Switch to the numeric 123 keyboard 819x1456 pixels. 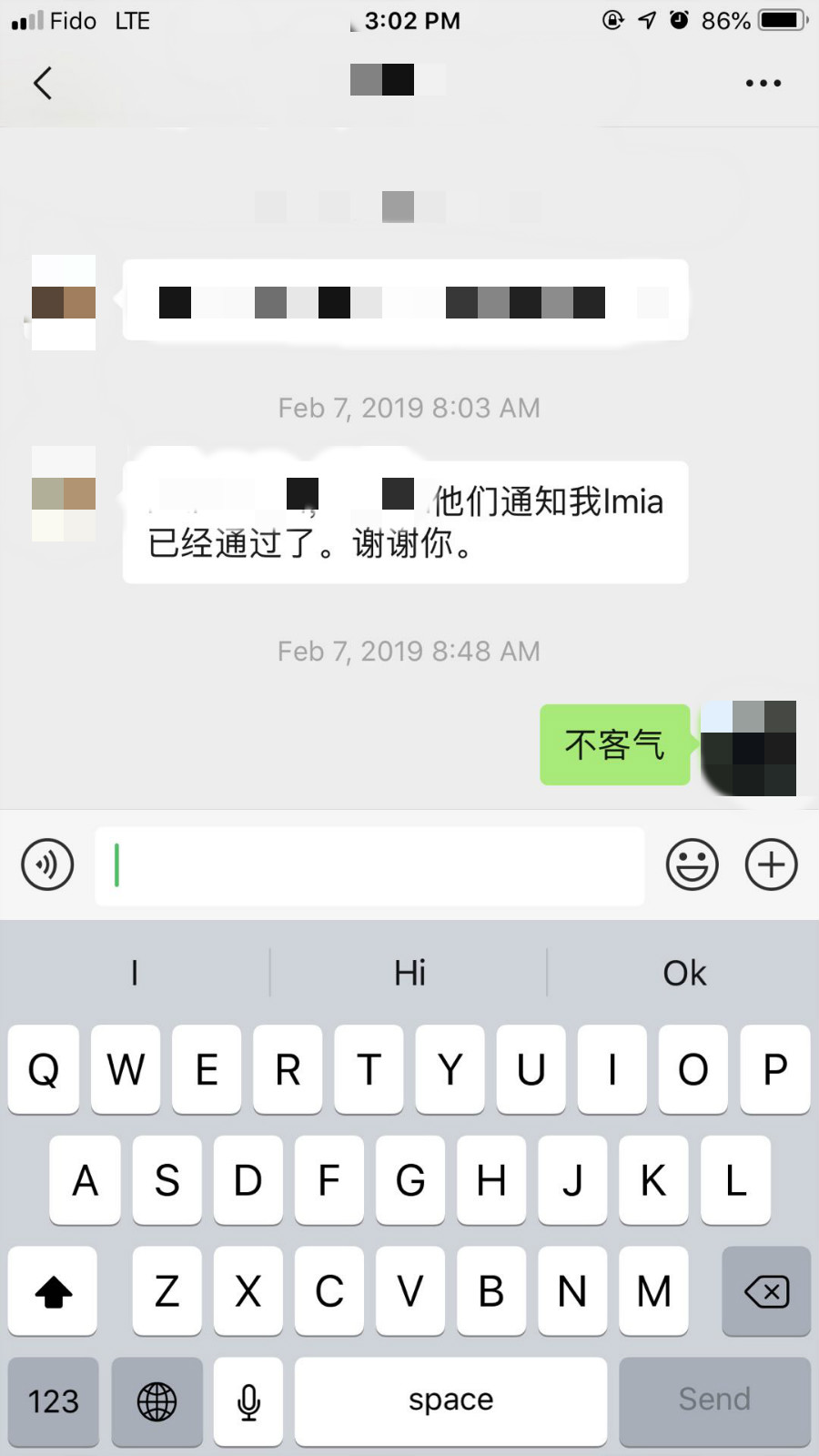(52, 1401)
